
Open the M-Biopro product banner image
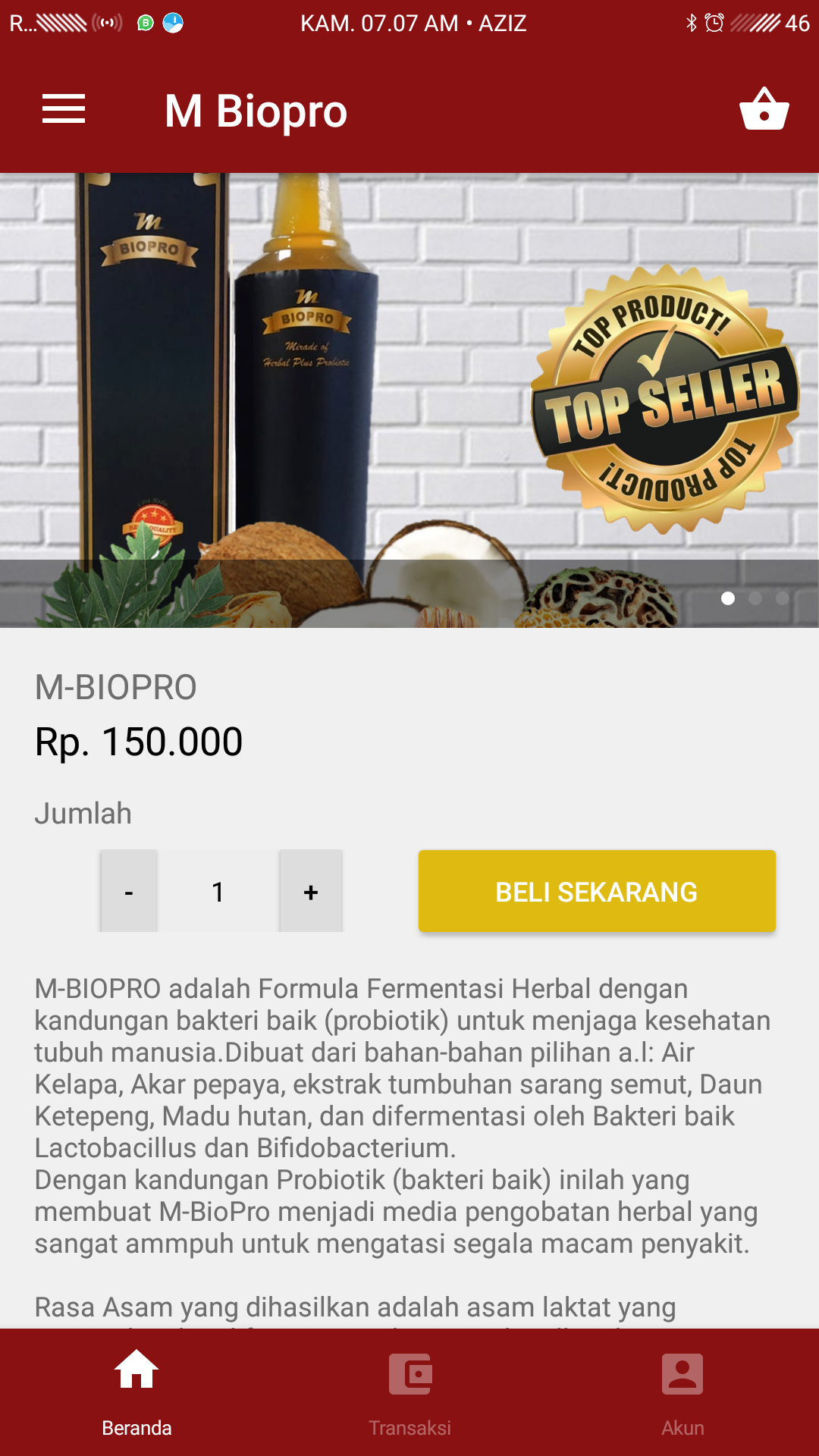click(x=409, y=379)
